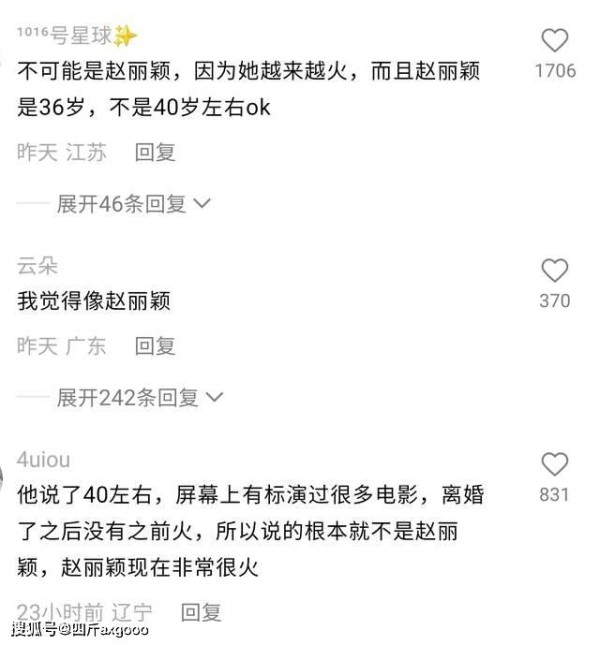Reply to 4uiou's comment
Image resolution: width=600 pixels, height=645 pixels.
pyautogui.click(x=200, y=612)
